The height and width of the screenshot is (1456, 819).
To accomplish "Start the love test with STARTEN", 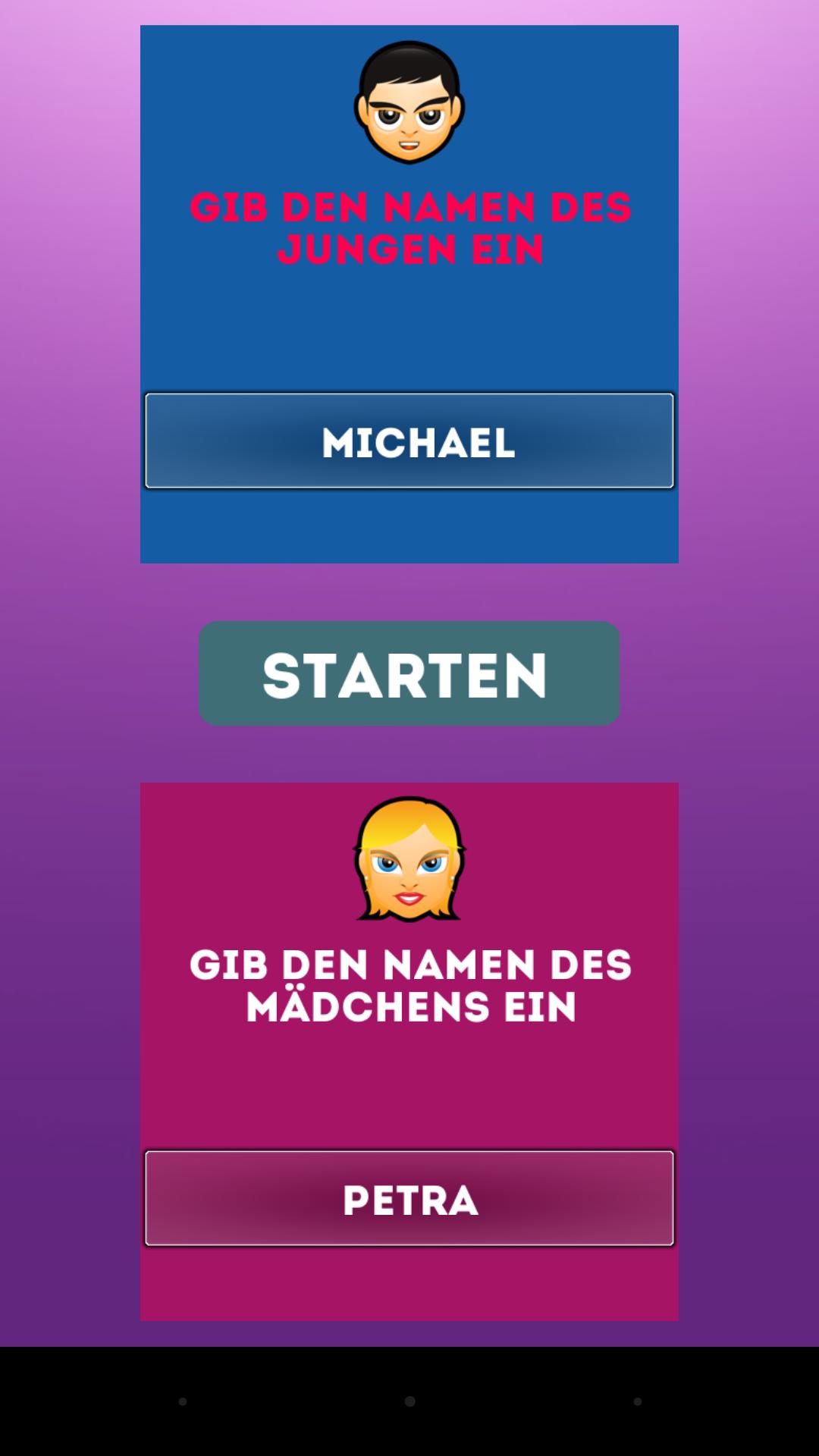I will pos(409,673).
